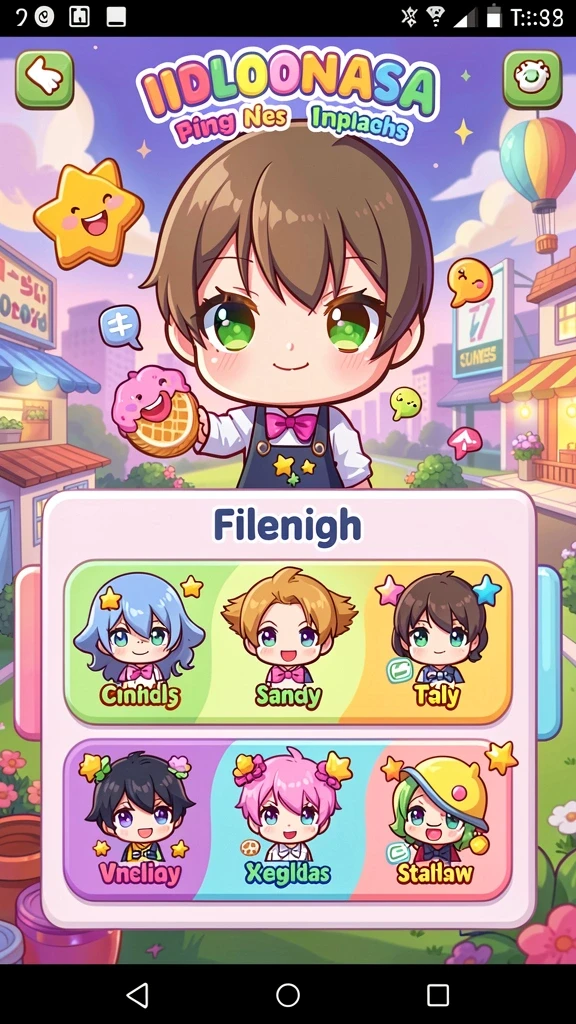Choose the pink-haired character Xegldas
The width and height of the screenshot is (576, 1024).
tap(288, 819)
